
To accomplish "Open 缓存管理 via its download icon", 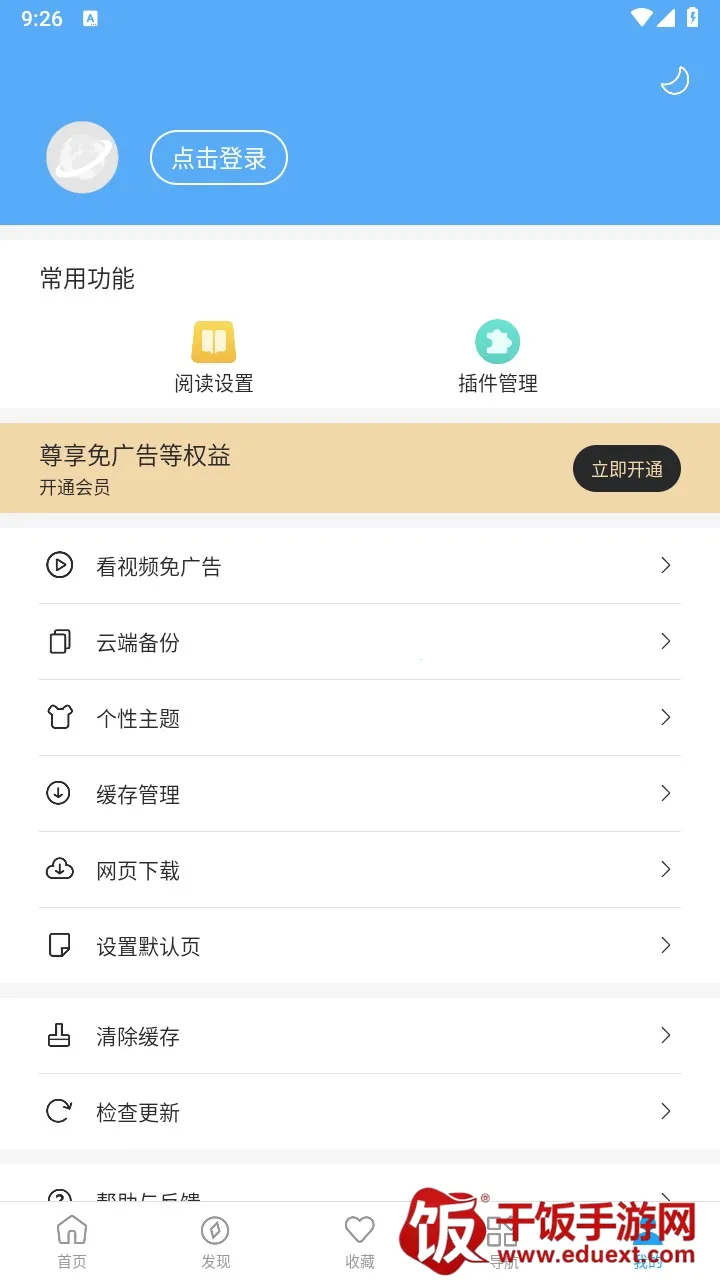I will point(60,793).
